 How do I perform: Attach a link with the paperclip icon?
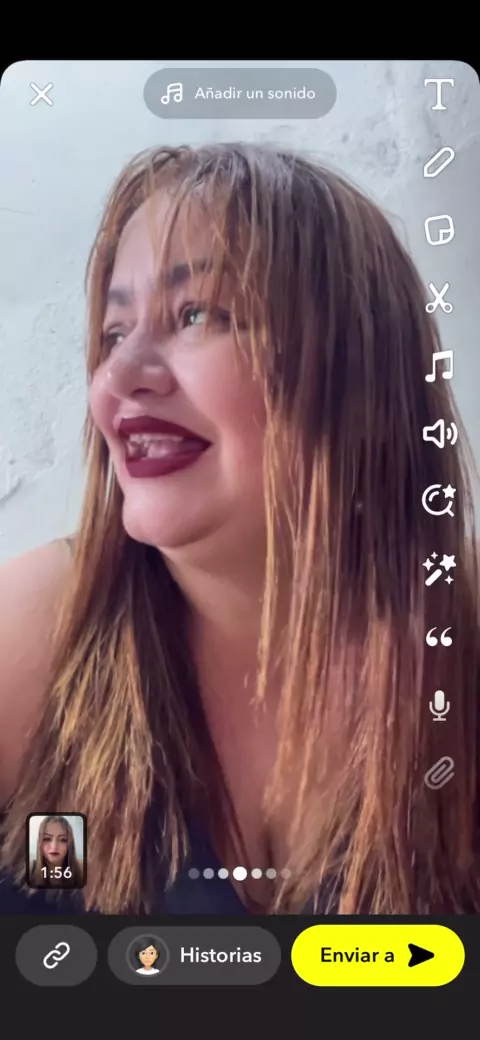tap(439, 773)
